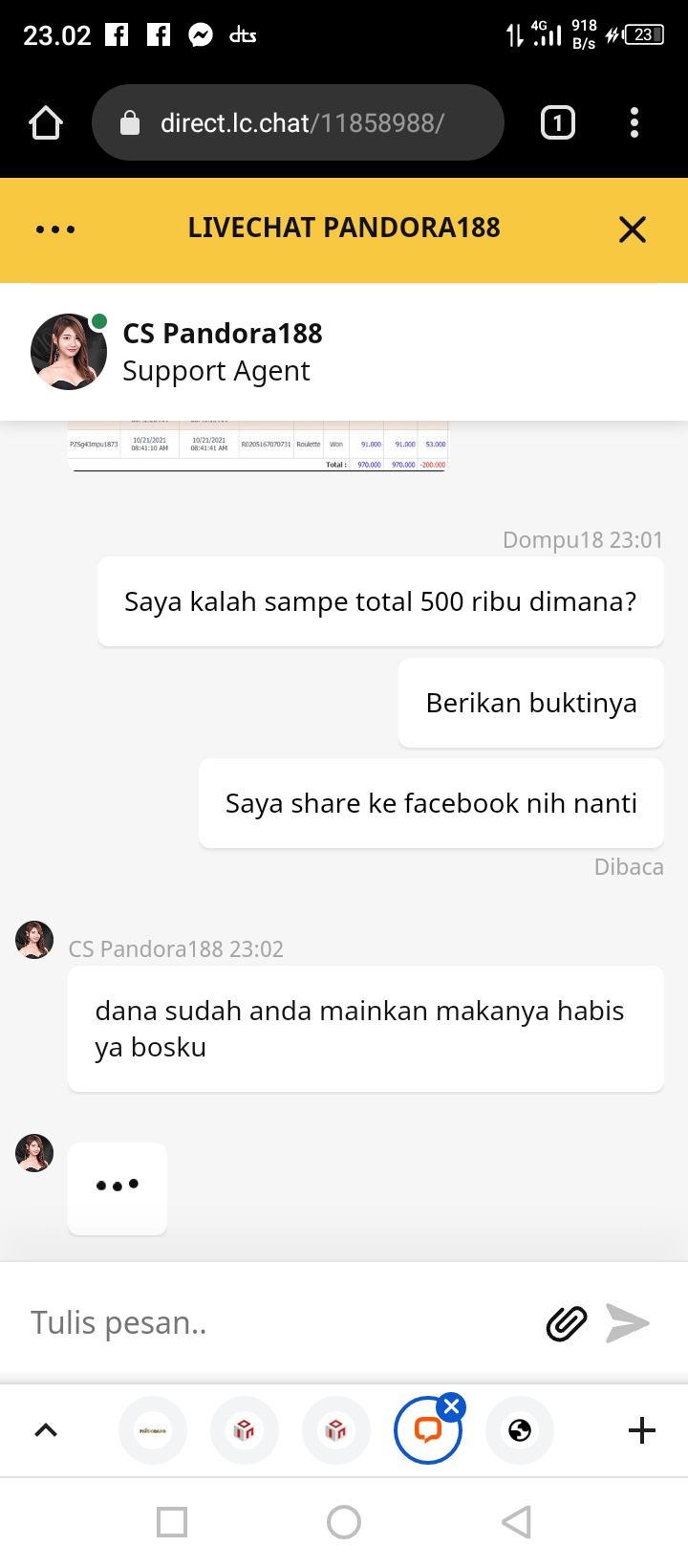Open the browser overflow menu
The height and width of the screenshot is (1568, 688).
pyautogui.click(x=634, y=123)
